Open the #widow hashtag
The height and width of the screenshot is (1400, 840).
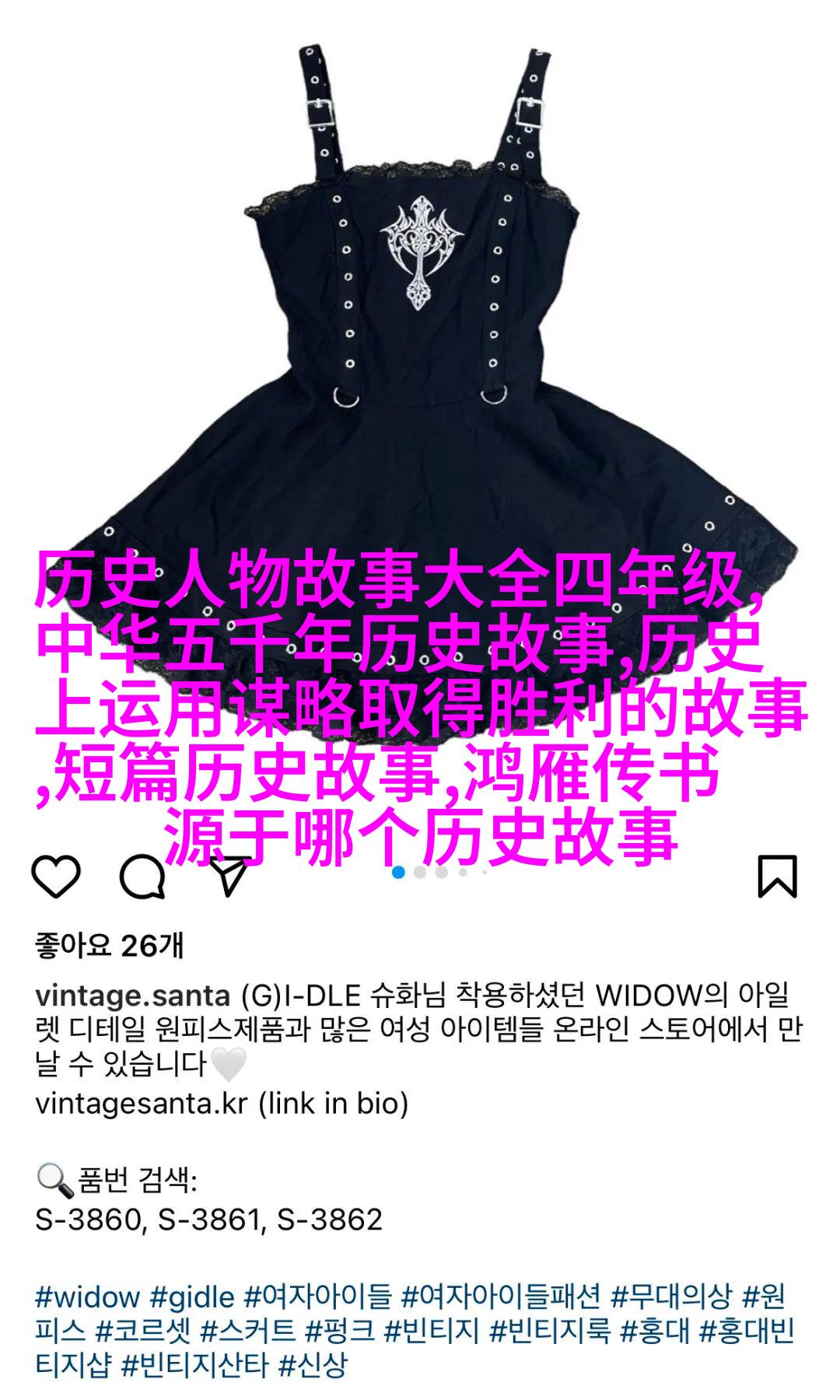87,1297
